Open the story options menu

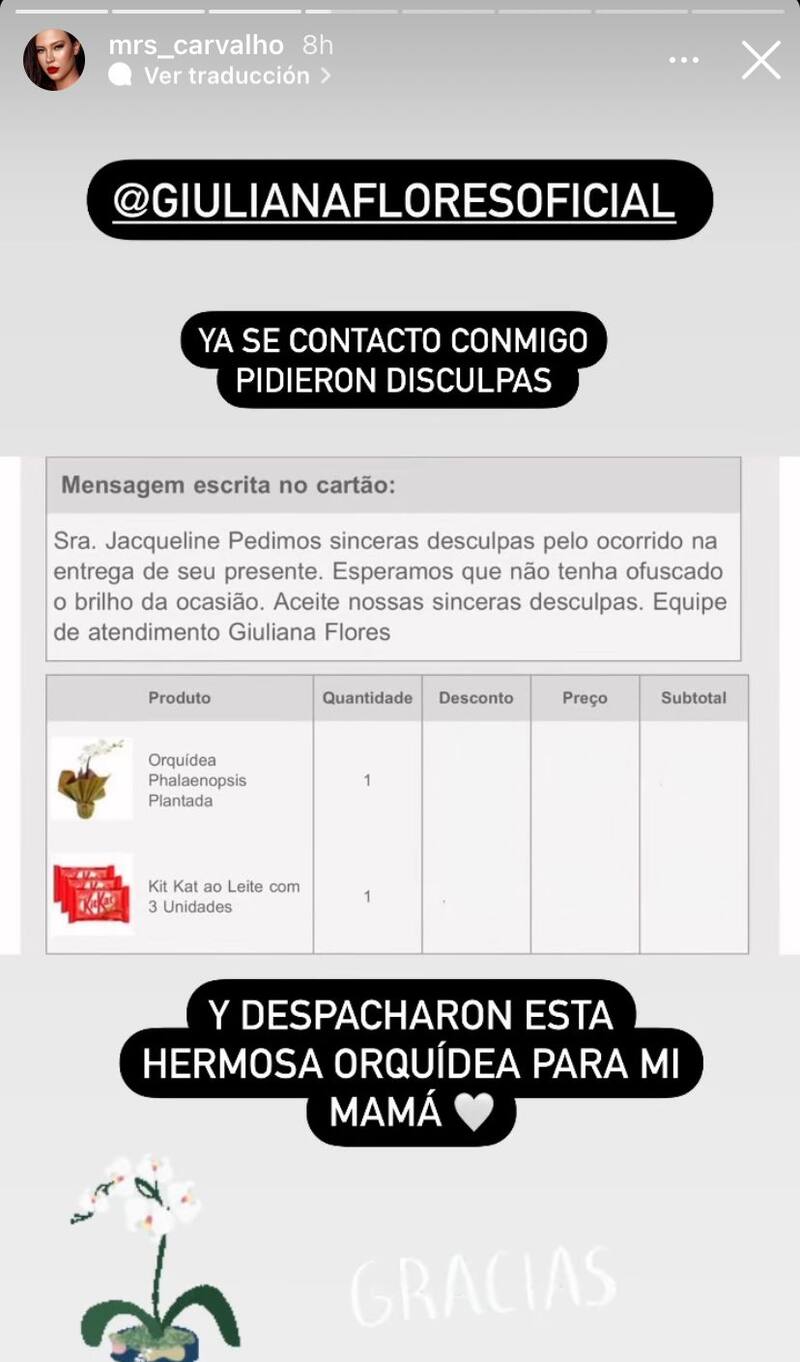(684, 60)
